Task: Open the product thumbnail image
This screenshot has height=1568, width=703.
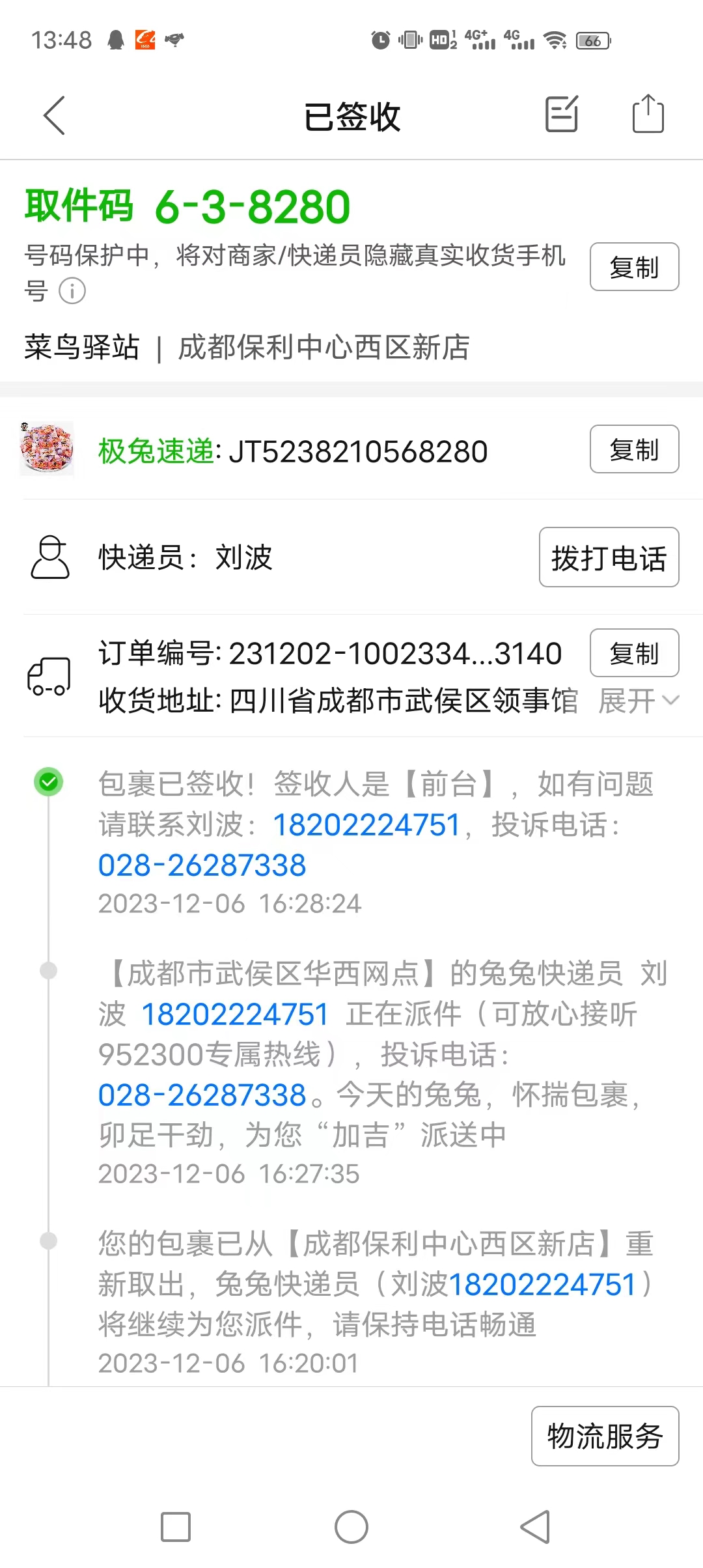Action: (46, 449)
